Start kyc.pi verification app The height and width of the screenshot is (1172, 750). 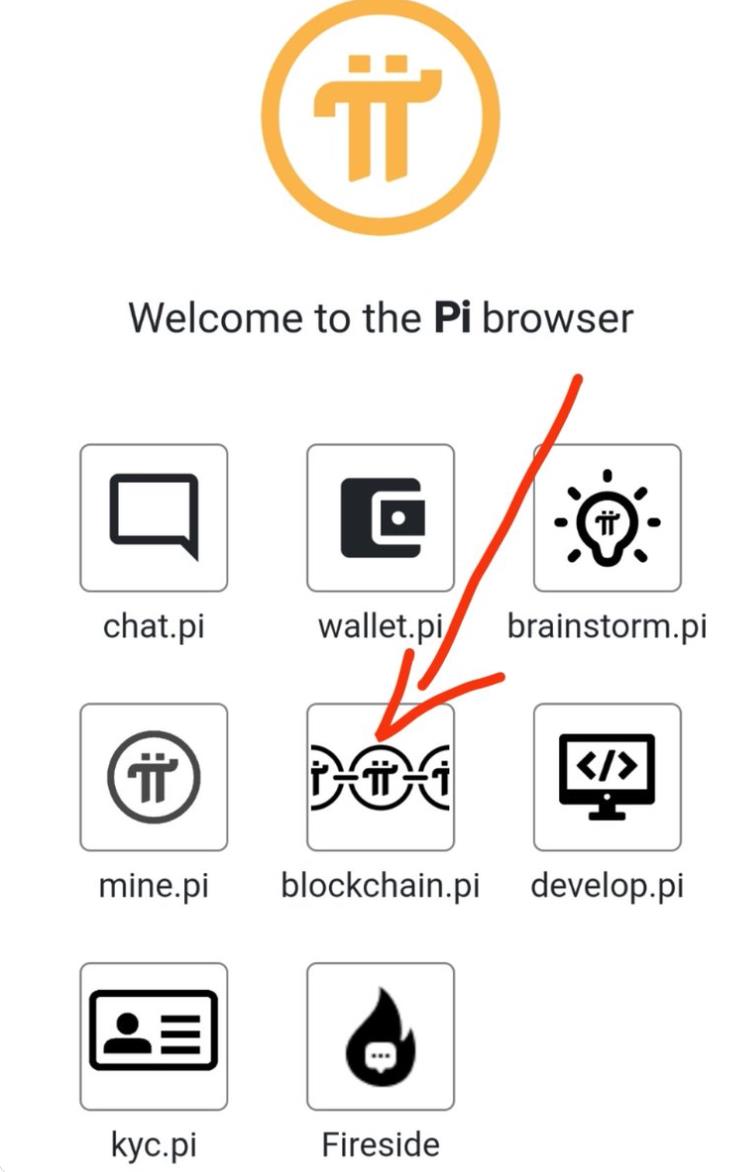153,1036
